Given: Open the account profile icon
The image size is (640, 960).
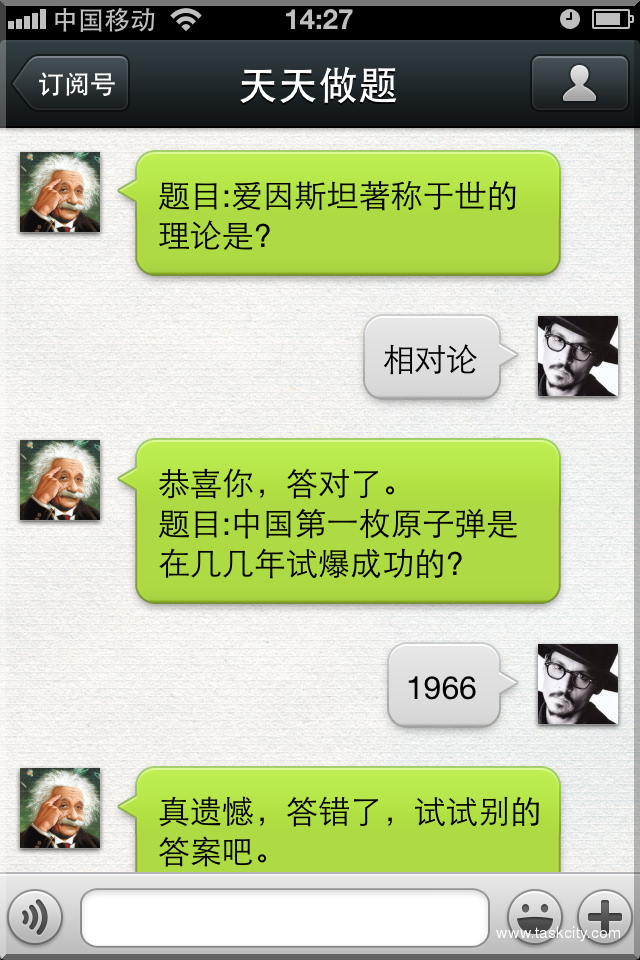Looking at the screenshot, I should click(x=579, y=84).
